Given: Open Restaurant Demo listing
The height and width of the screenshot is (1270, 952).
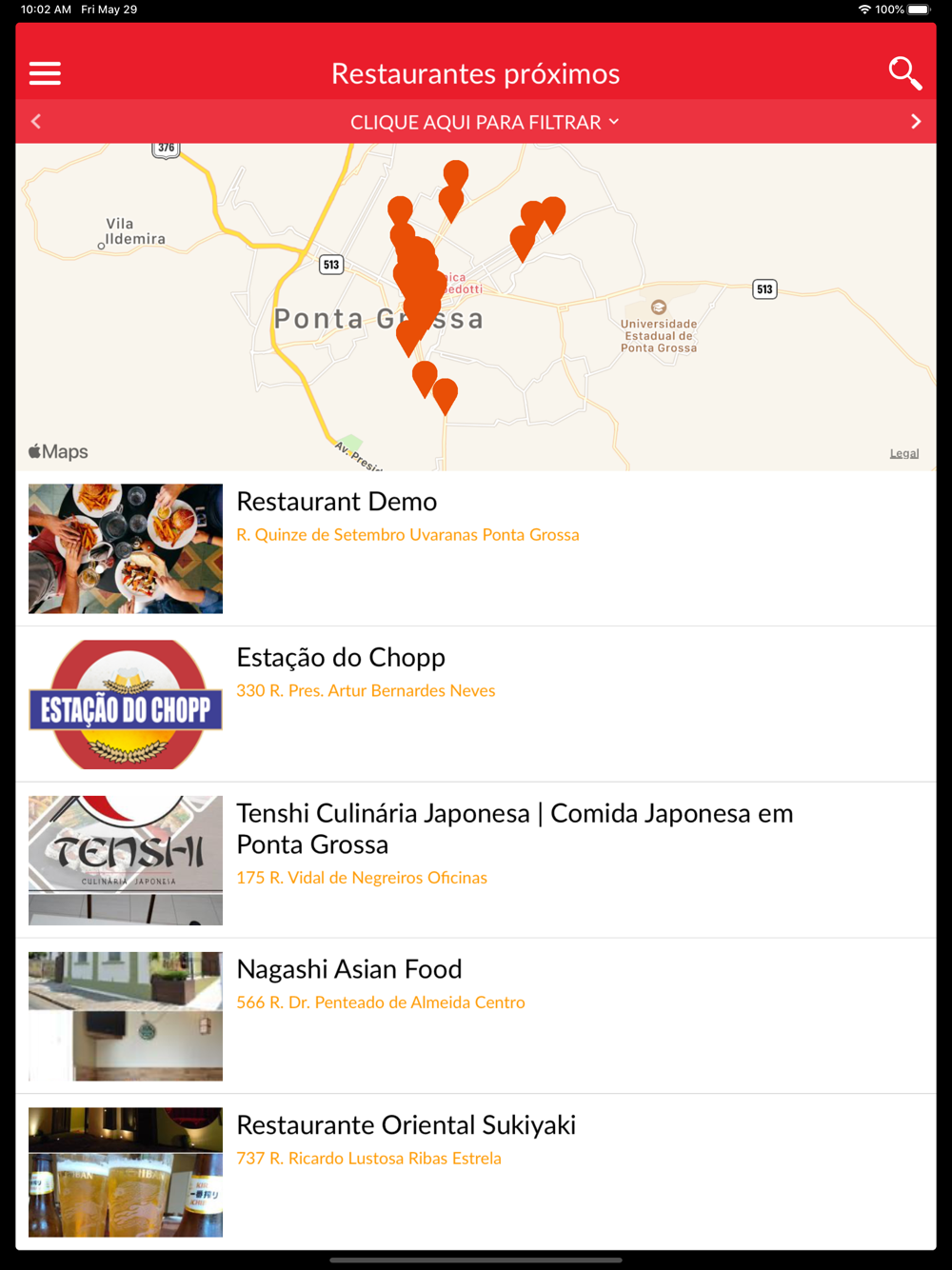Looking at the screenshot, I should click(x=476, y=548).
